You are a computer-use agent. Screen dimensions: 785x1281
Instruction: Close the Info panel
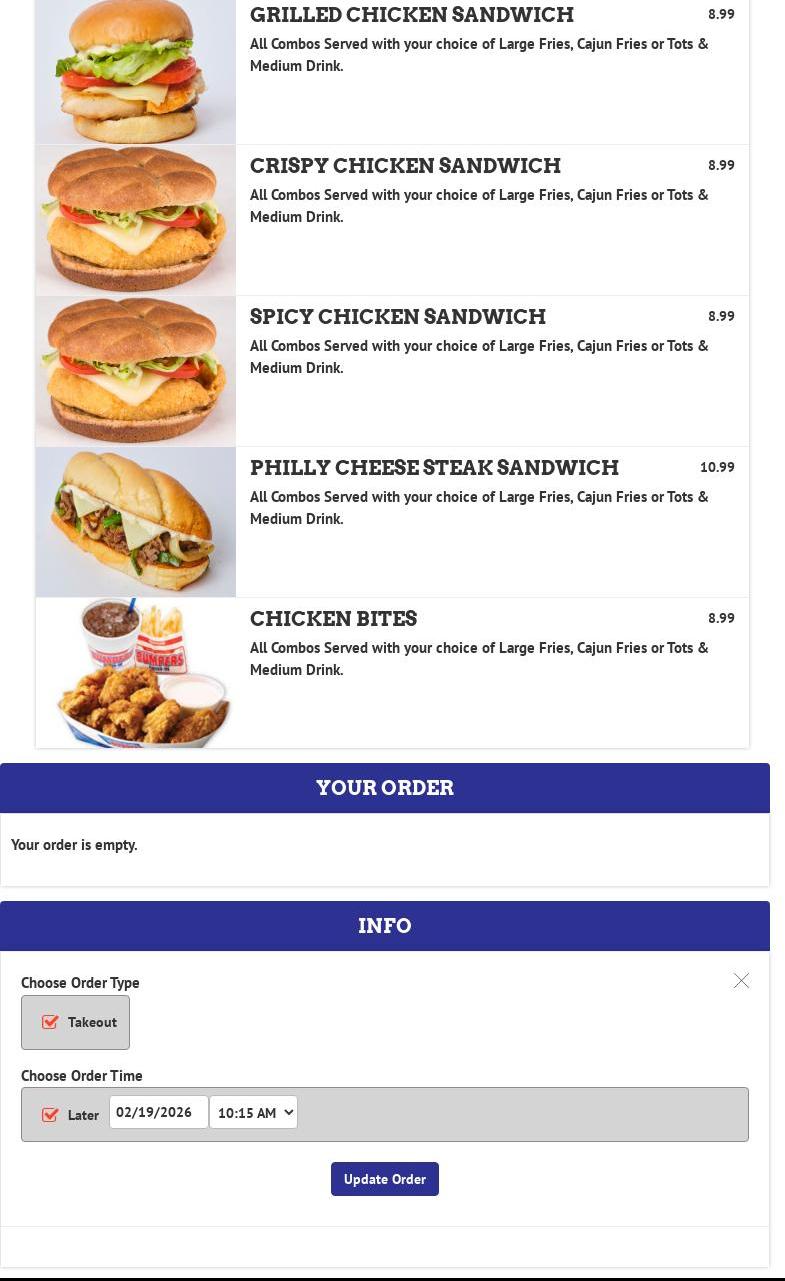tap(741, 981)
